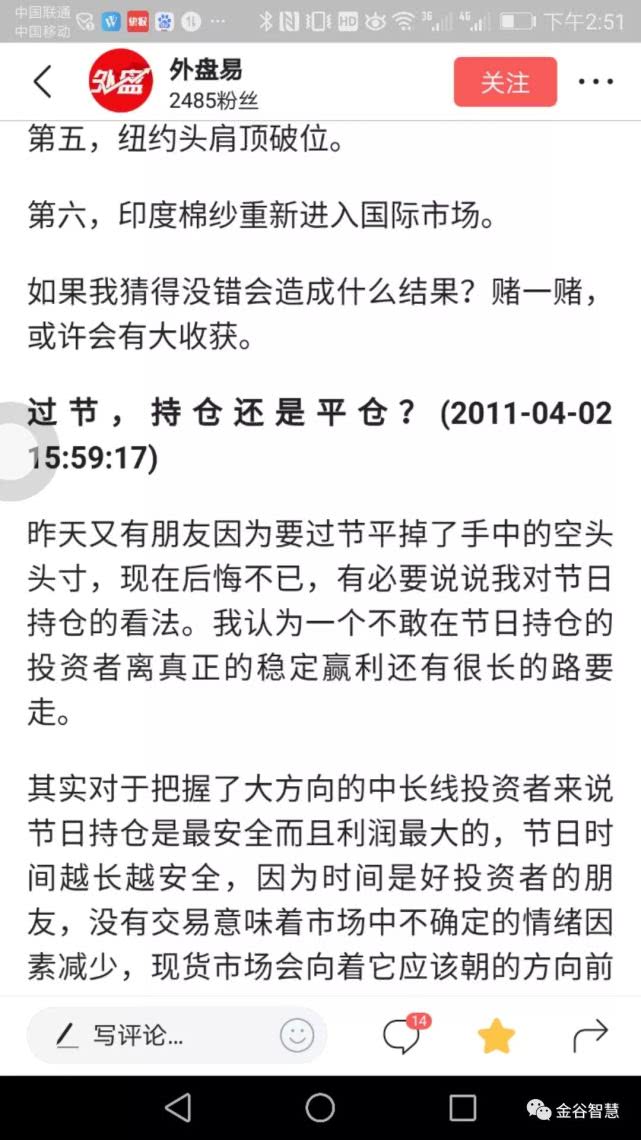Open the recent apps square button
Viewport: 641px width, 1140px height.
463,1108
